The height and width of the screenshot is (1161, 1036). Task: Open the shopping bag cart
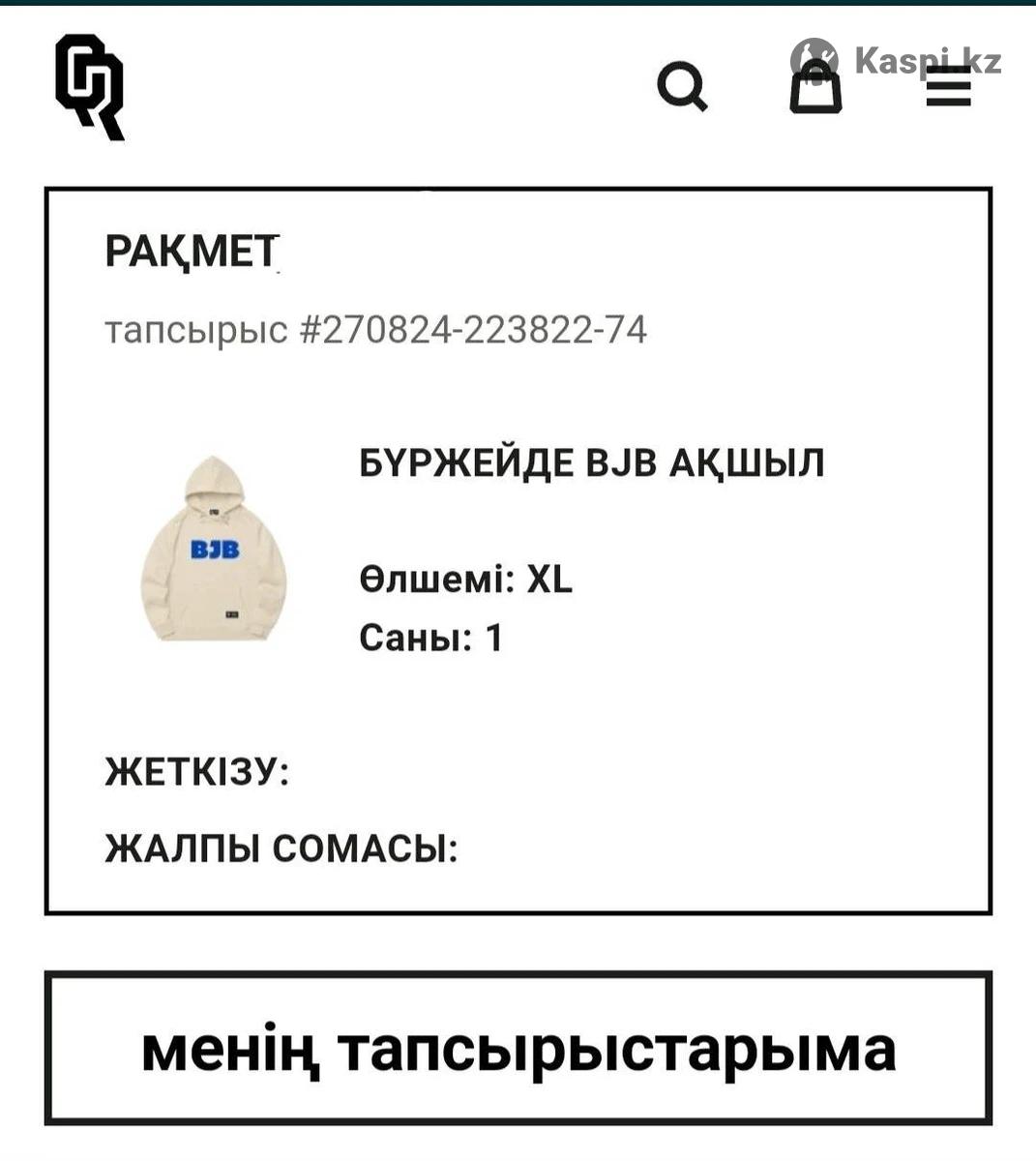pyautogui.click(x=815, y=88)
